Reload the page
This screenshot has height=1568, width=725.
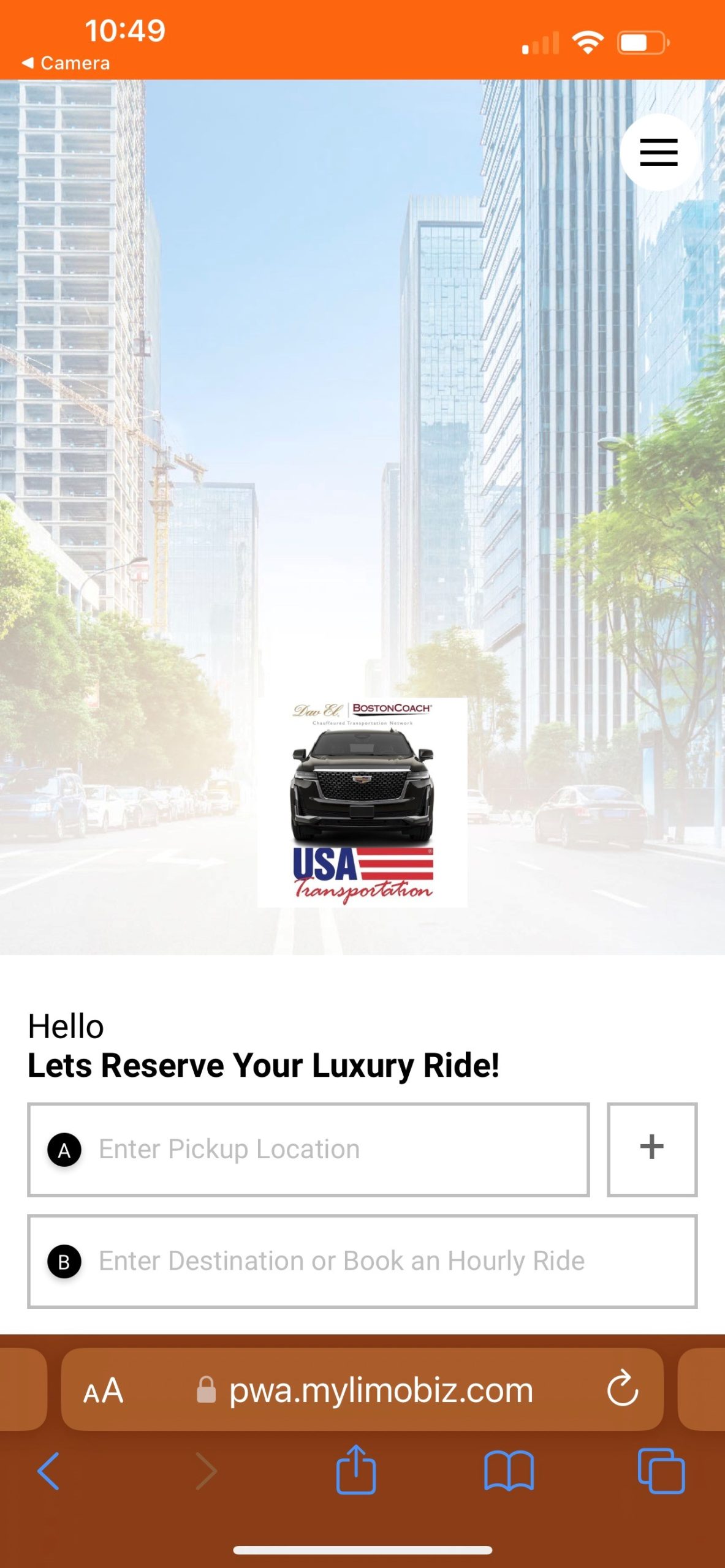(x=622, y=1389)
